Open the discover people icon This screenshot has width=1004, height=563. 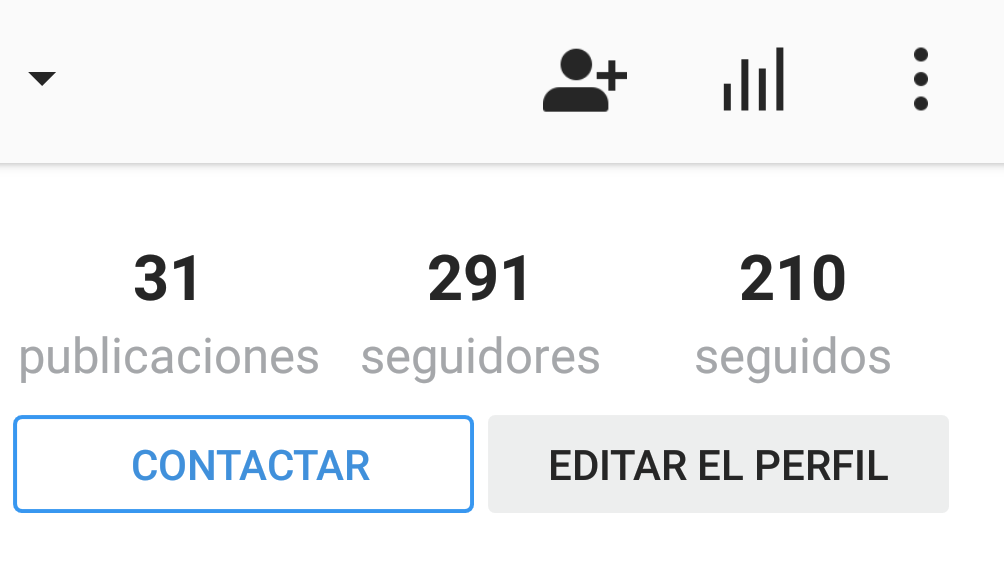point(584,80)
